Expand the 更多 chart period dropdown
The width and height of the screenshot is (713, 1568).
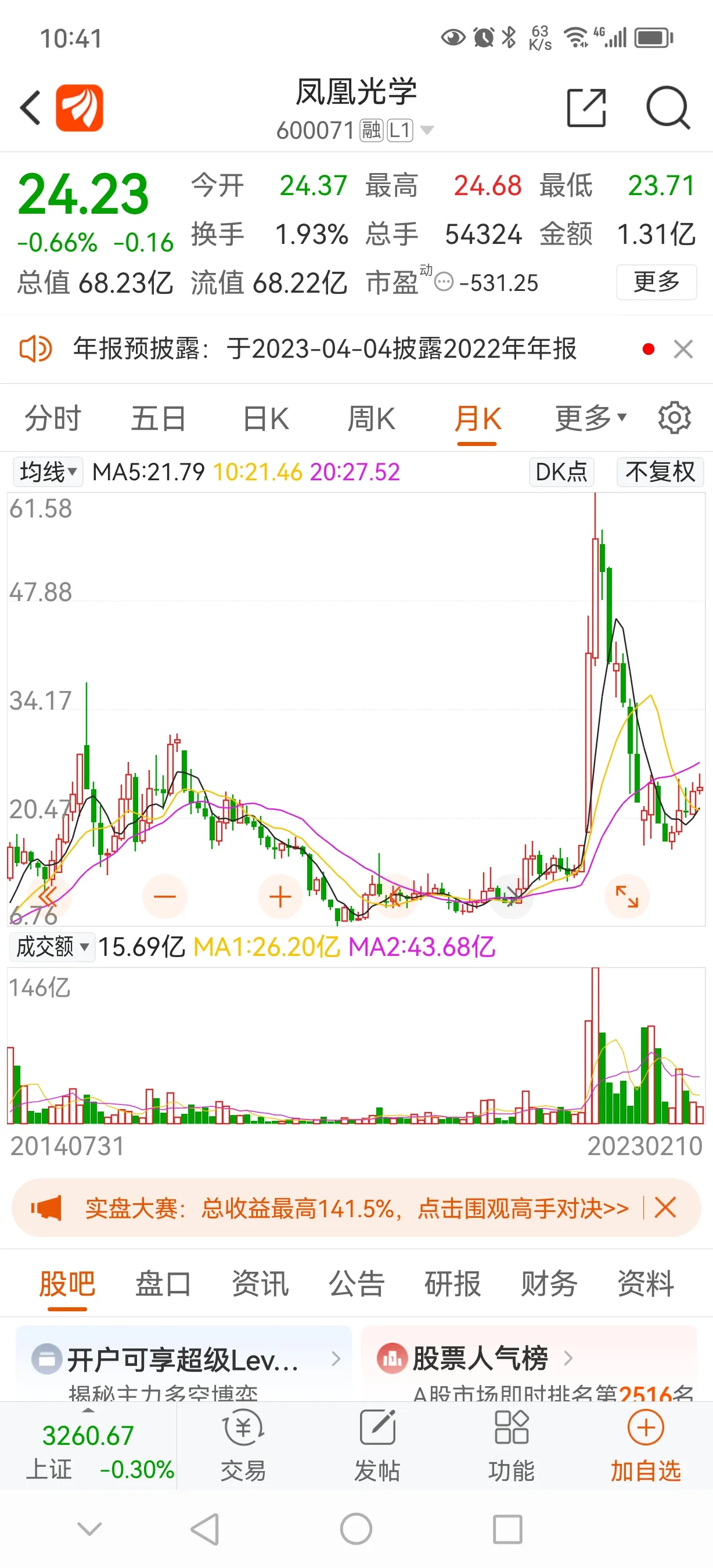[590, 418]
